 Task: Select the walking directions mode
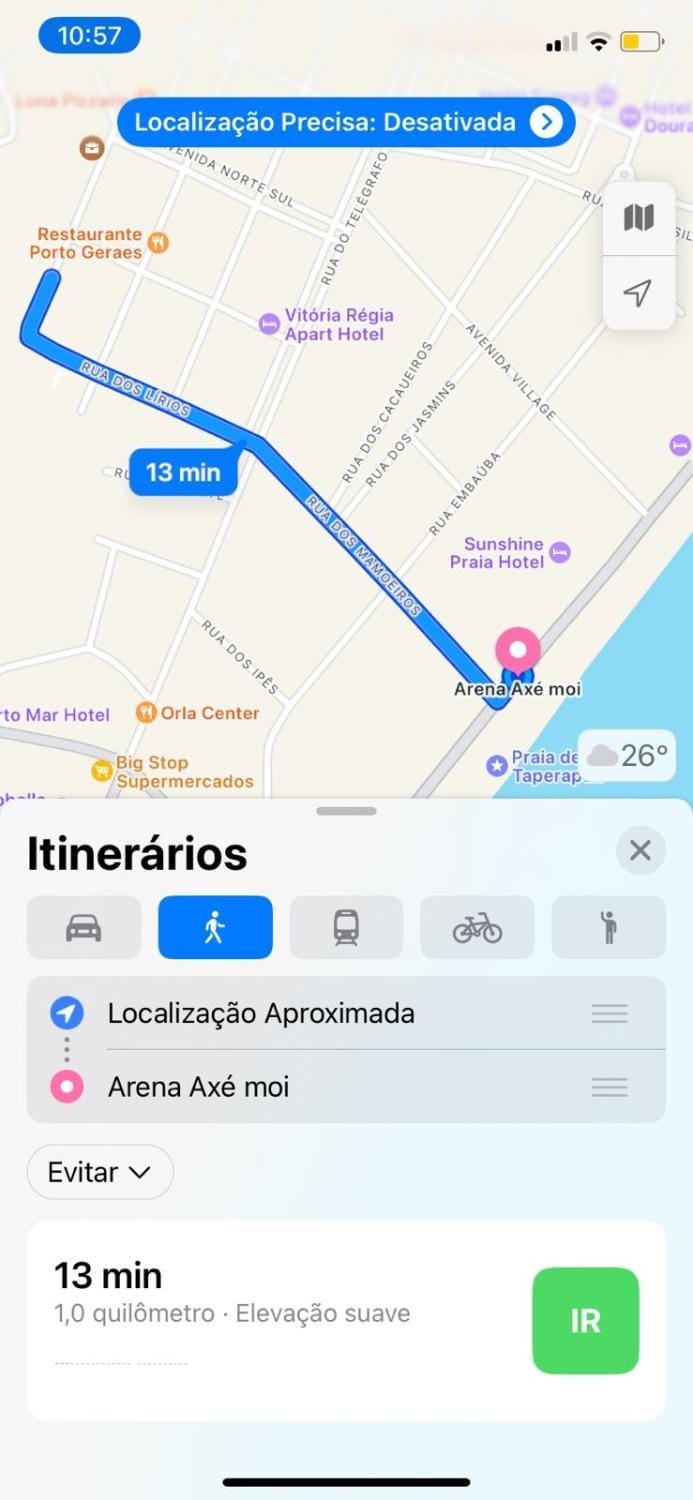pos(215,927)
